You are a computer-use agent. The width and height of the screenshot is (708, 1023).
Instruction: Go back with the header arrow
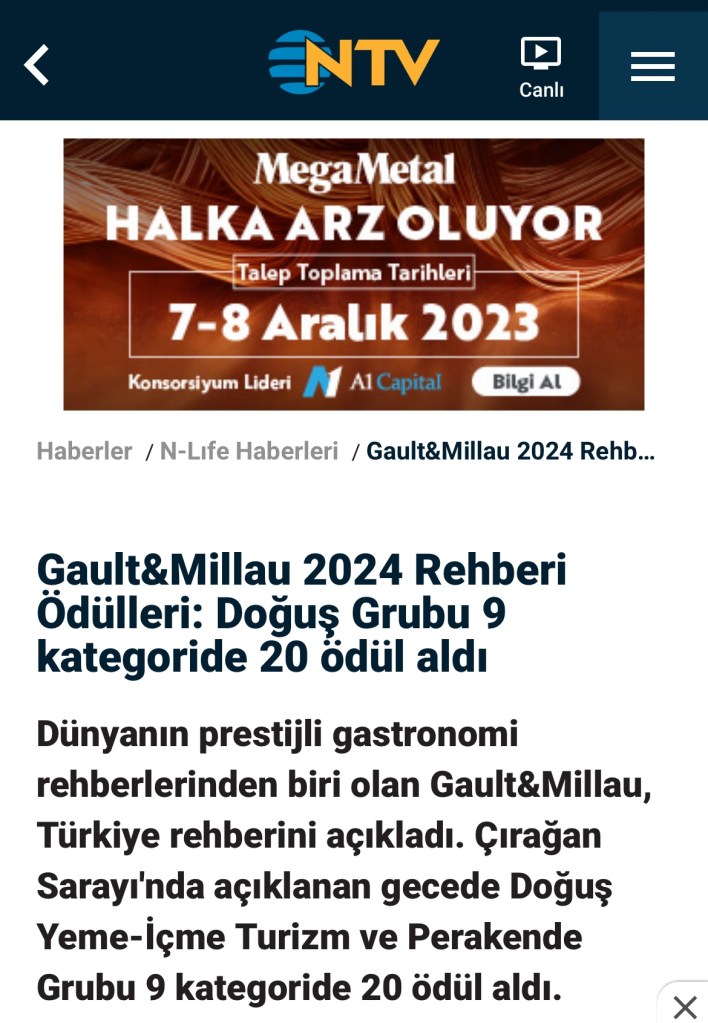37,65
